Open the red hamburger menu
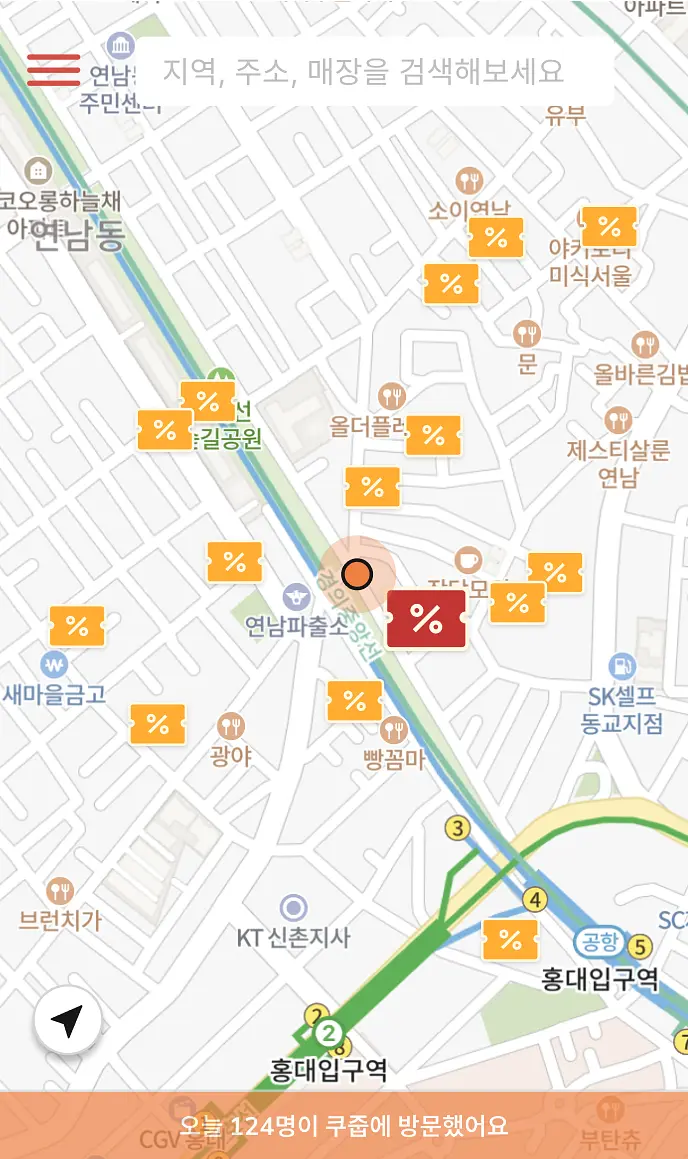This screenshot has height=1159, width=688. [53, 70]
